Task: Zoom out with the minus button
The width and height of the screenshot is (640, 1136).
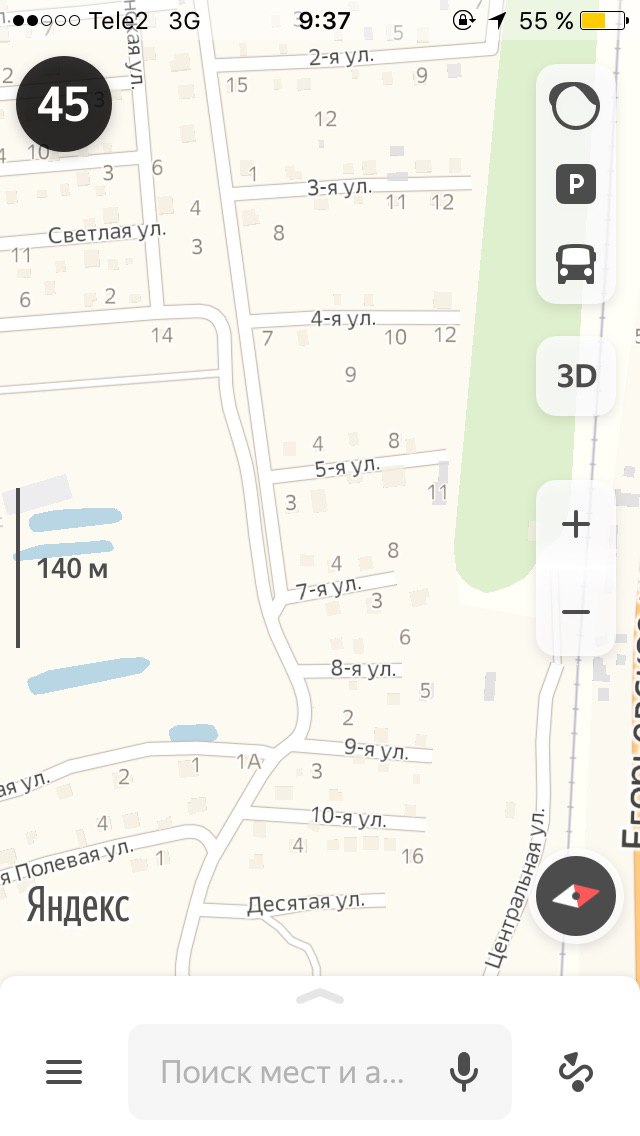Action: 576,612
